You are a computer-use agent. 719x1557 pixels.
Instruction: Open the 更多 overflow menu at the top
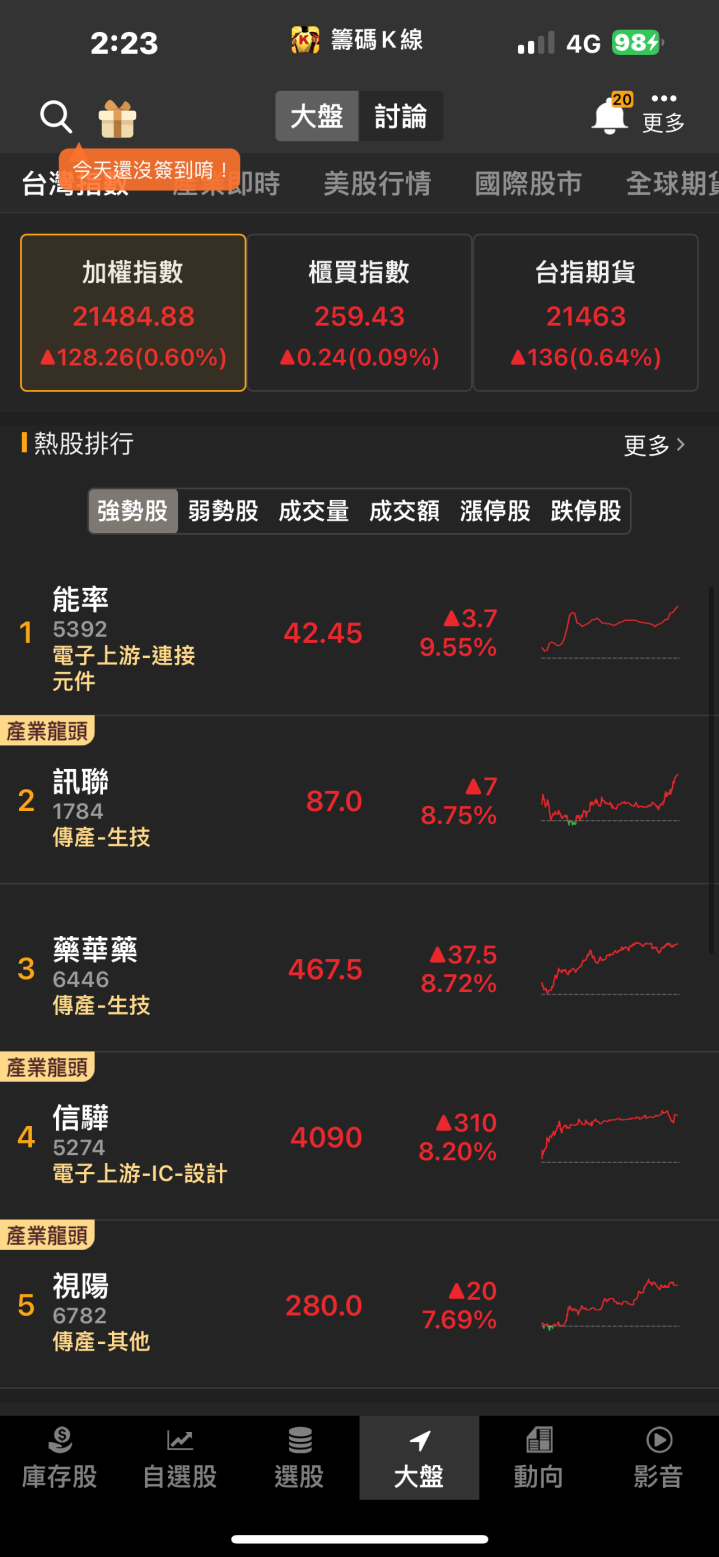click(x=663, y=113)
